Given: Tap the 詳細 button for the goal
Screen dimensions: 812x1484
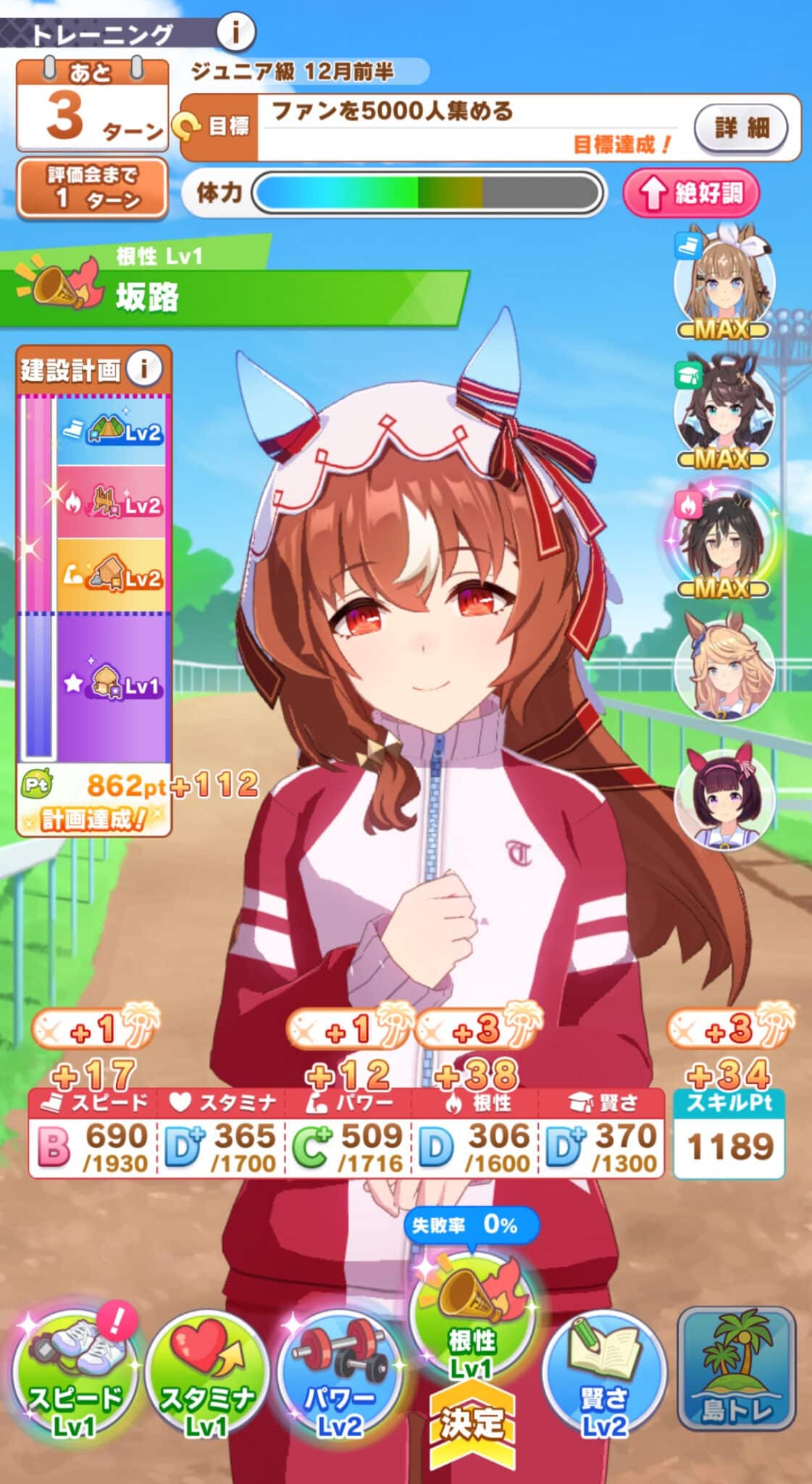Looking at the screenshot, I should (x=741, y=128).
